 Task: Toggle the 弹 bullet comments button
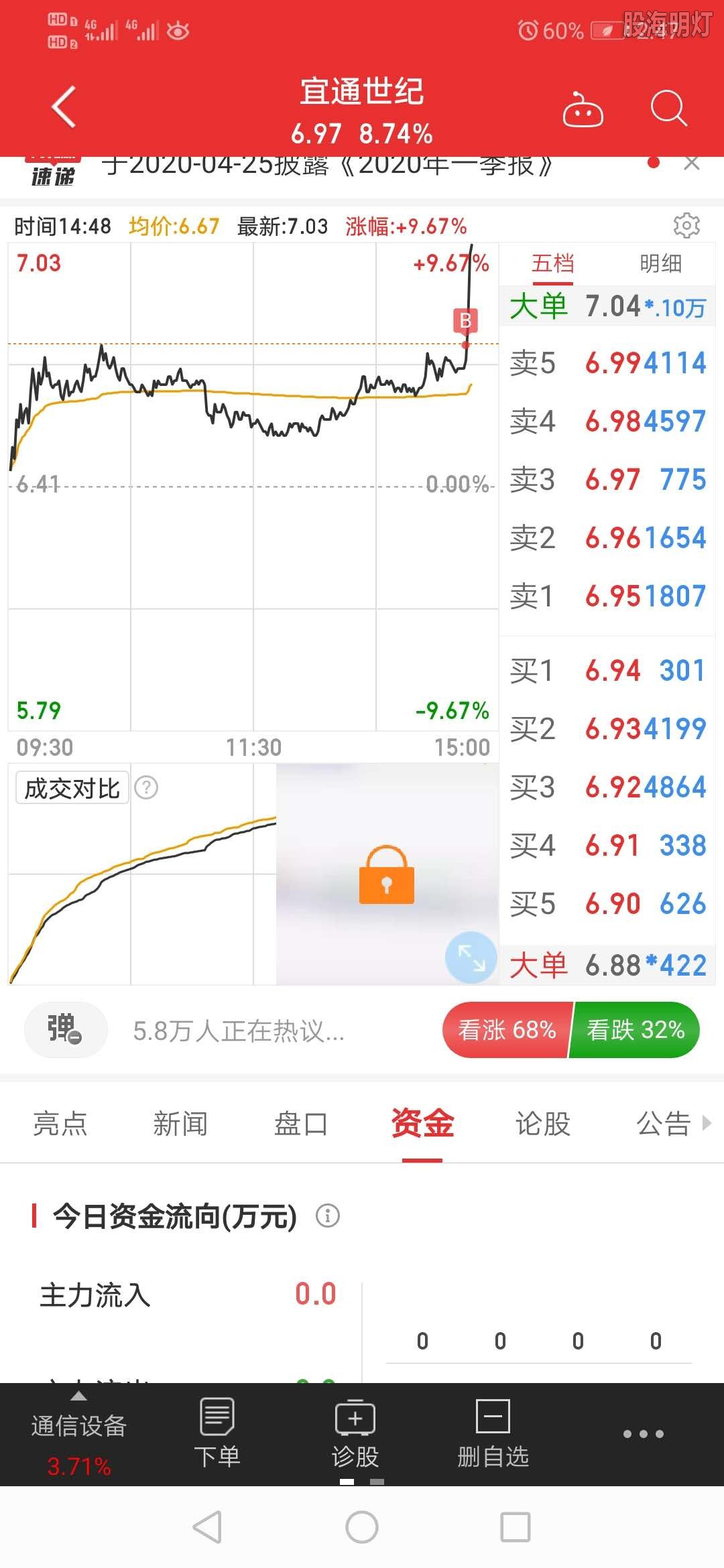point(65,1029)
